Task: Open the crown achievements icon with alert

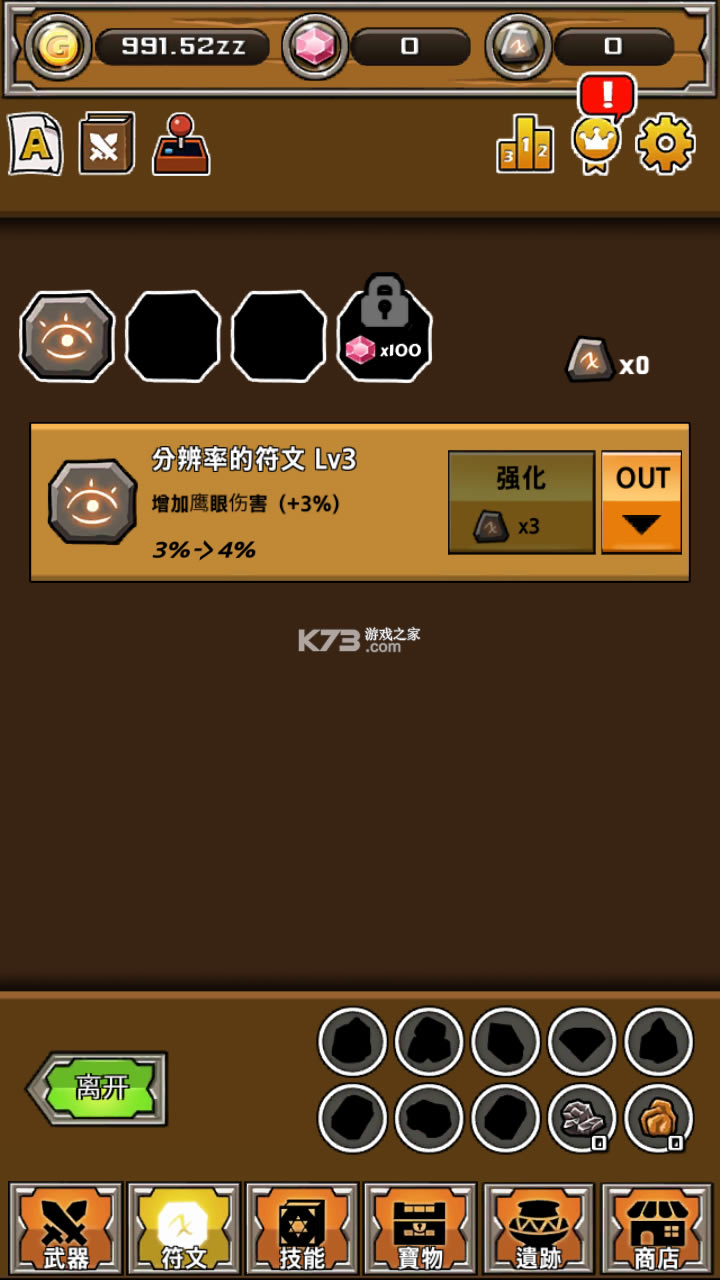Action: coord(596,142)
